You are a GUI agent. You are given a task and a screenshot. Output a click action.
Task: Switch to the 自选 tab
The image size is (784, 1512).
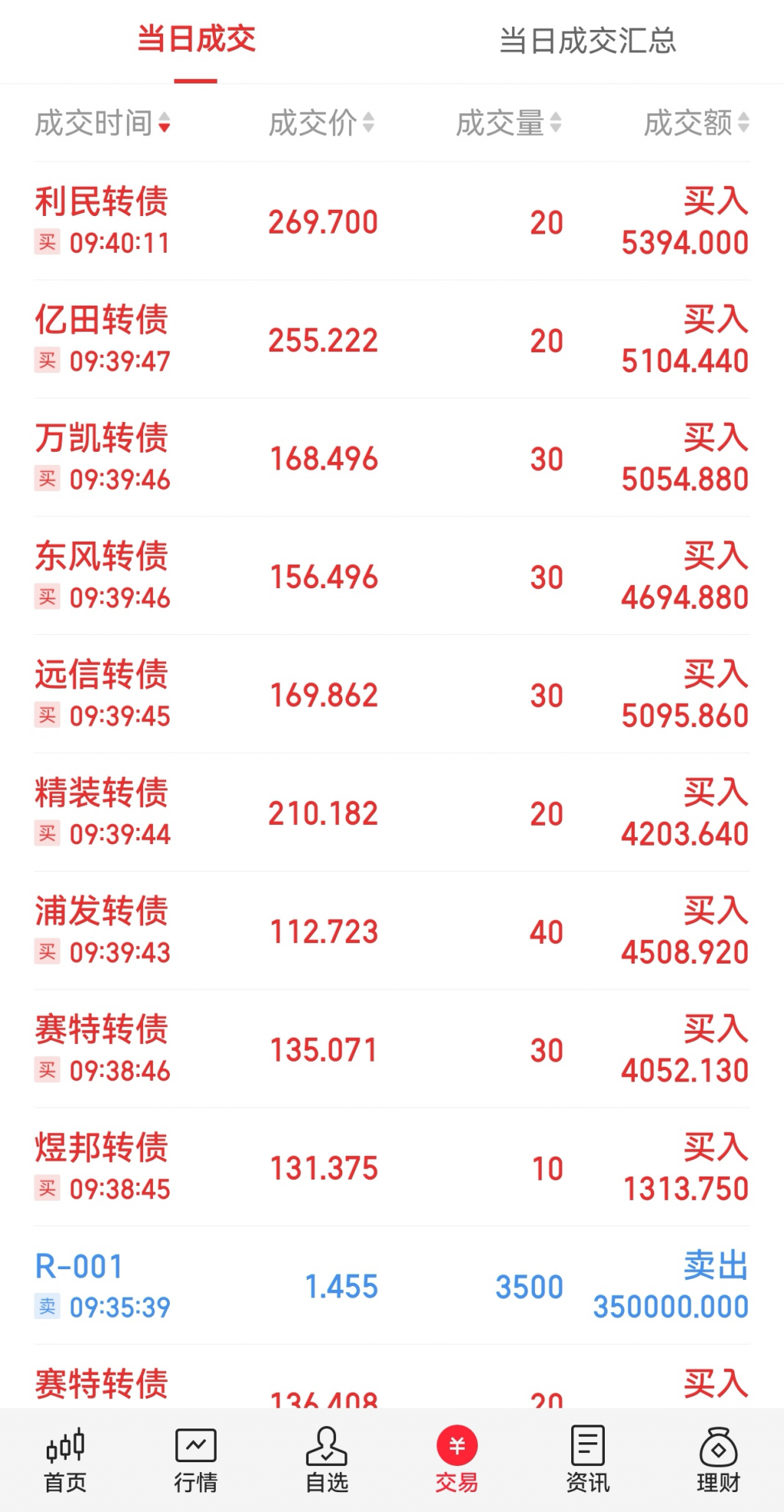[327, 1460]
